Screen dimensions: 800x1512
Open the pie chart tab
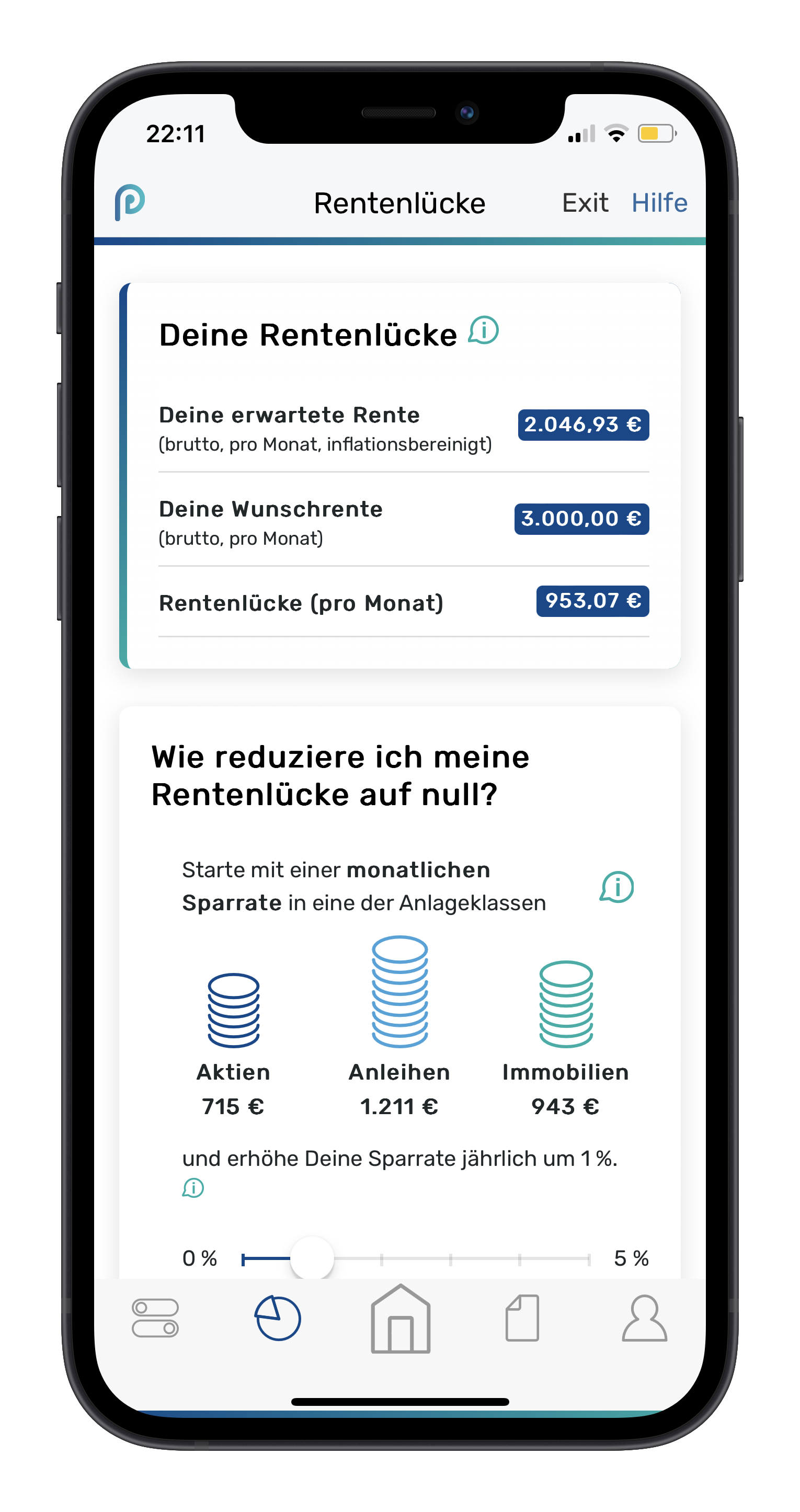(278, 1318)
